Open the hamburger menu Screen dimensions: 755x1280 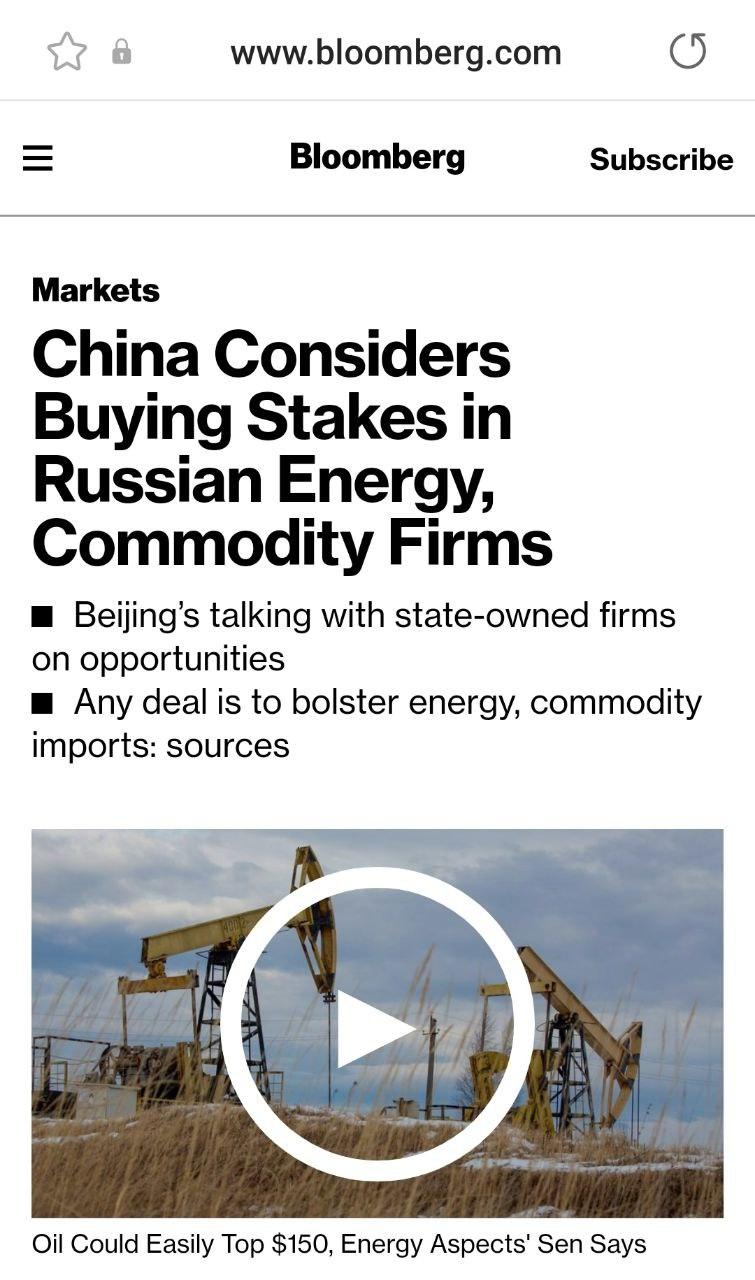37,158
